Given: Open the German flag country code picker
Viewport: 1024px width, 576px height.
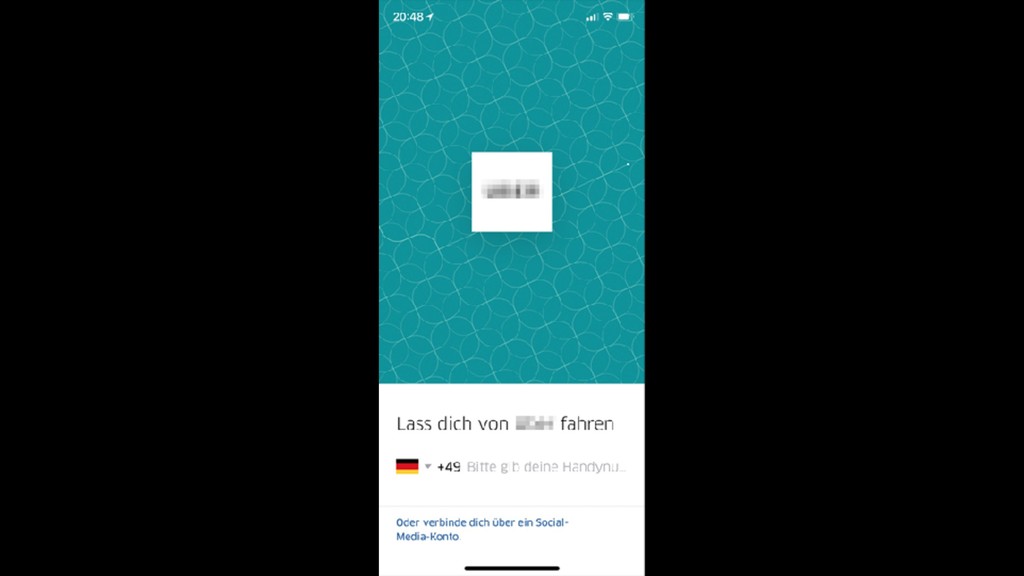Looking at the screenshot, I should pyautogui.click(x=413, y=466).
